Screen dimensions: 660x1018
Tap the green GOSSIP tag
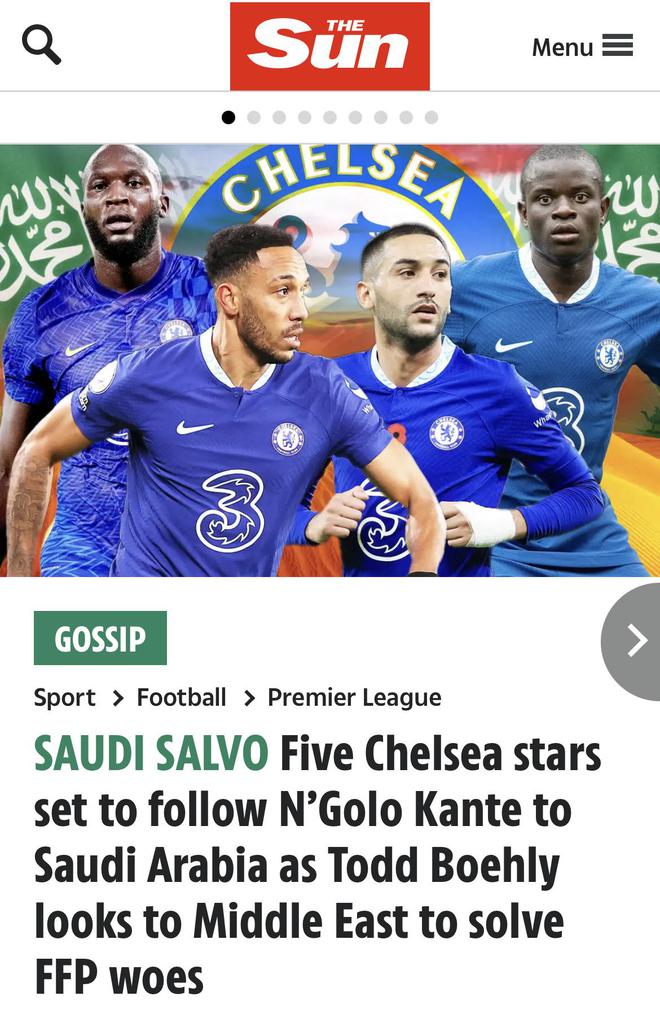(100, 638)
